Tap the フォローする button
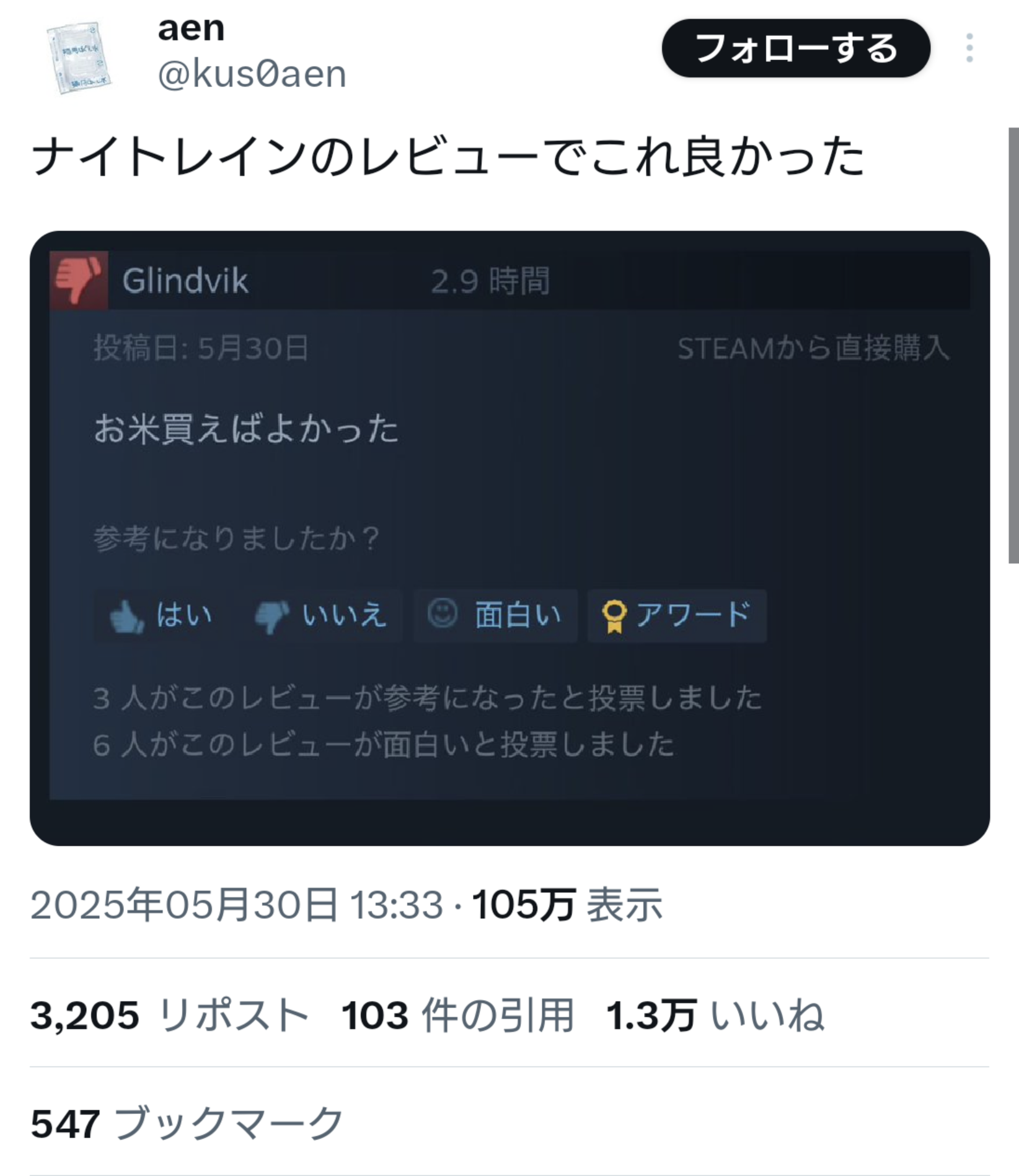This screenshot has width=1019, height=1176. (x=795, y=48)
